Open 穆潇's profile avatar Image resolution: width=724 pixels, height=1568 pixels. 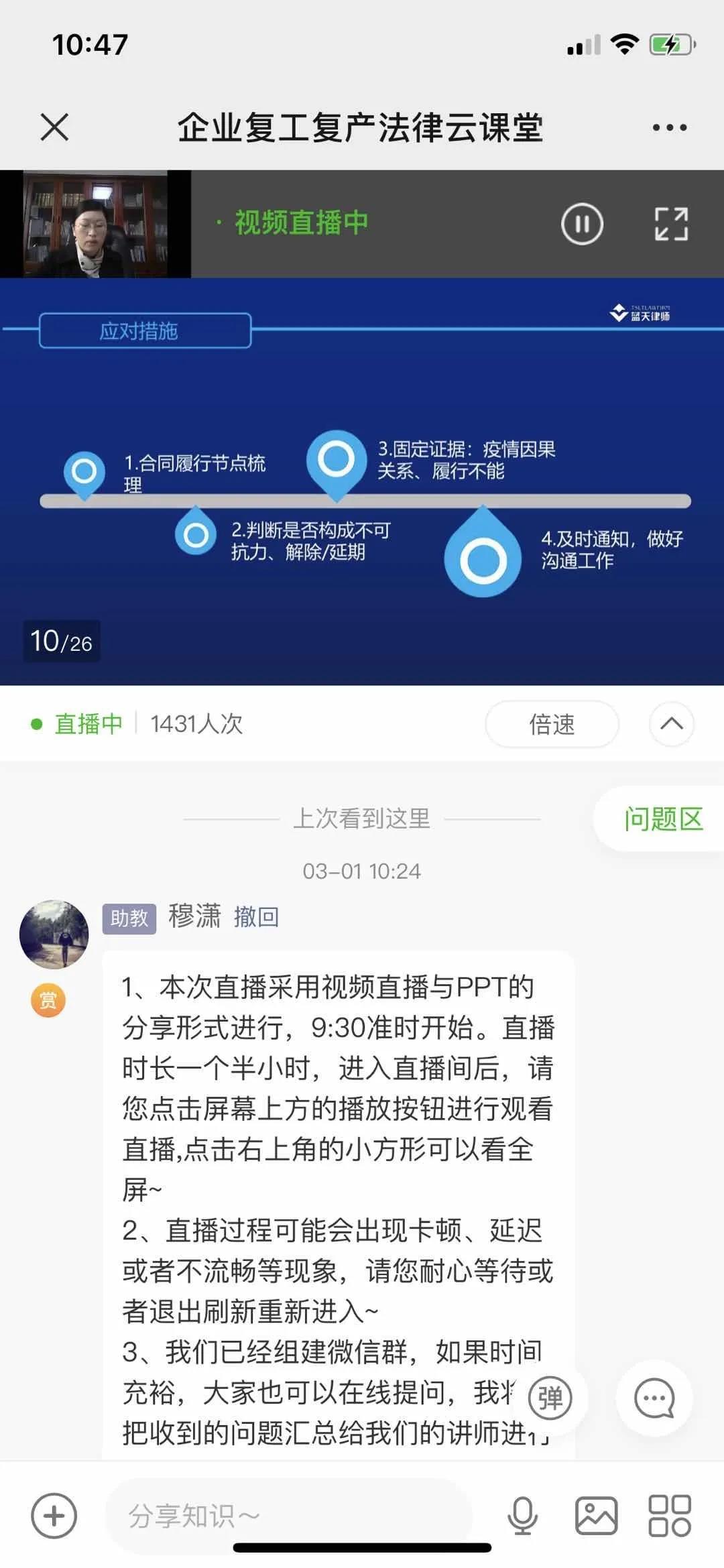click(54, 934)
